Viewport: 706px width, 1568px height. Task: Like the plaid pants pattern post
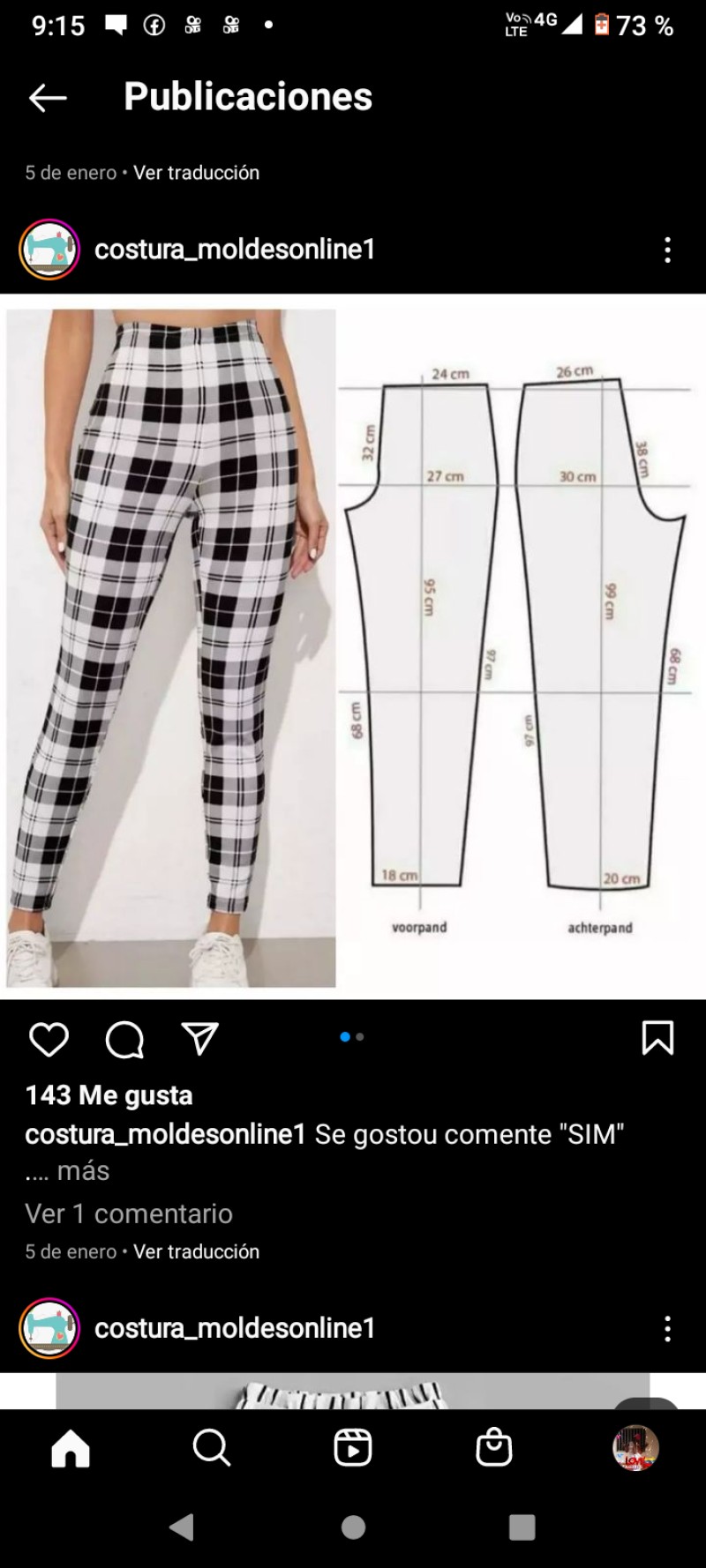pyautogui.click(x=49, y=1040)
